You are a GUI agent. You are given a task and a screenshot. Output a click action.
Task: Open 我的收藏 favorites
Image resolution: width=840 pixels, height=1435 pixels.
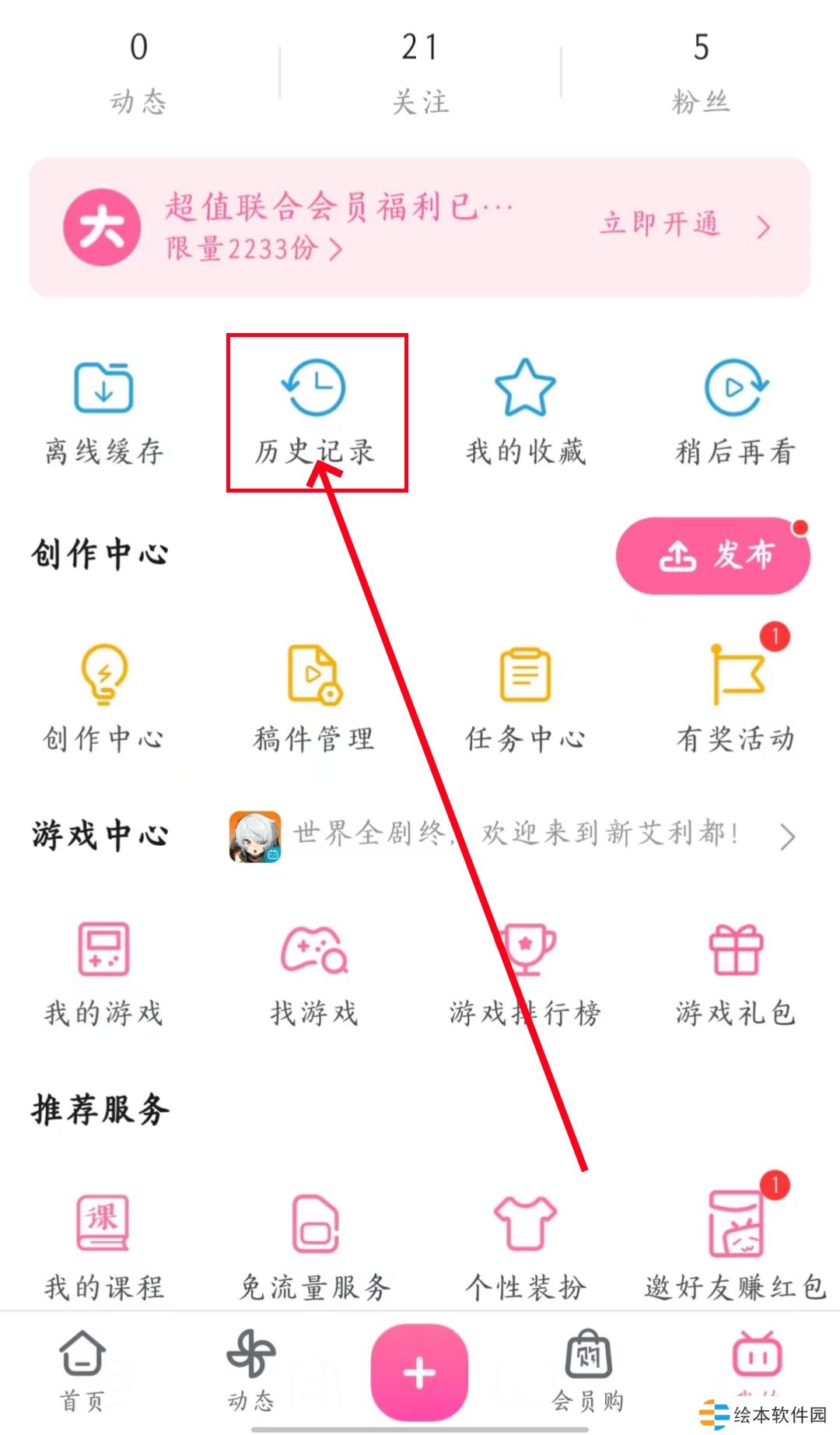click(526, 412)
